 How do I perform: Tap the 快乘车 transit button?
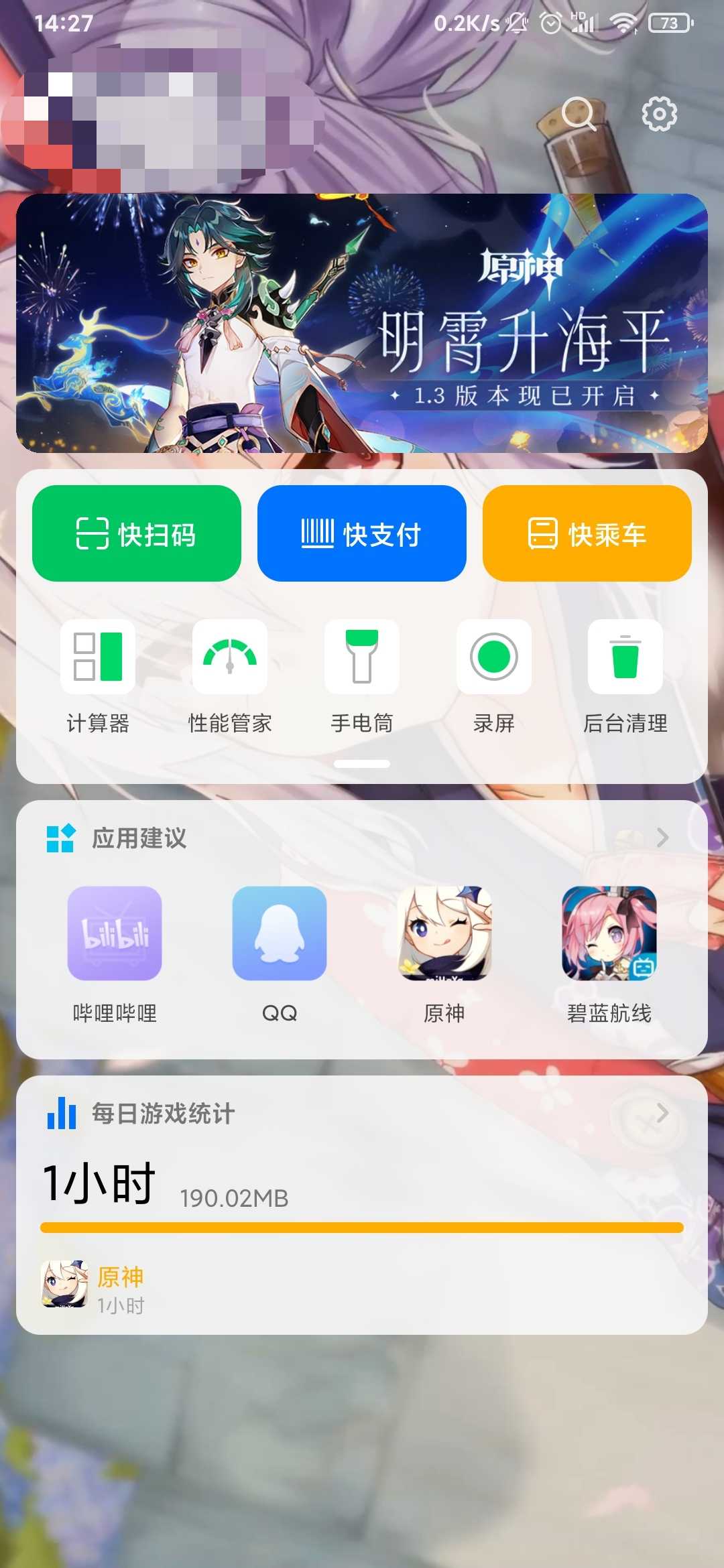587,533
